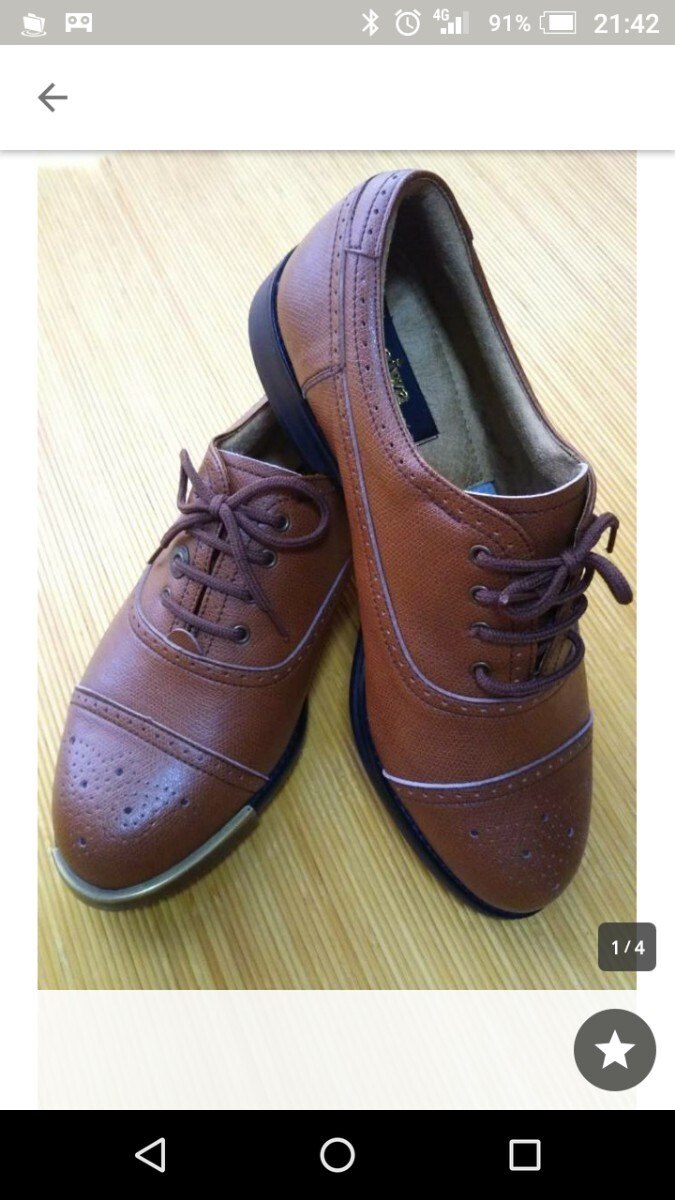Go to the home screen
Screen dimensions: 675x1200
337,1155
